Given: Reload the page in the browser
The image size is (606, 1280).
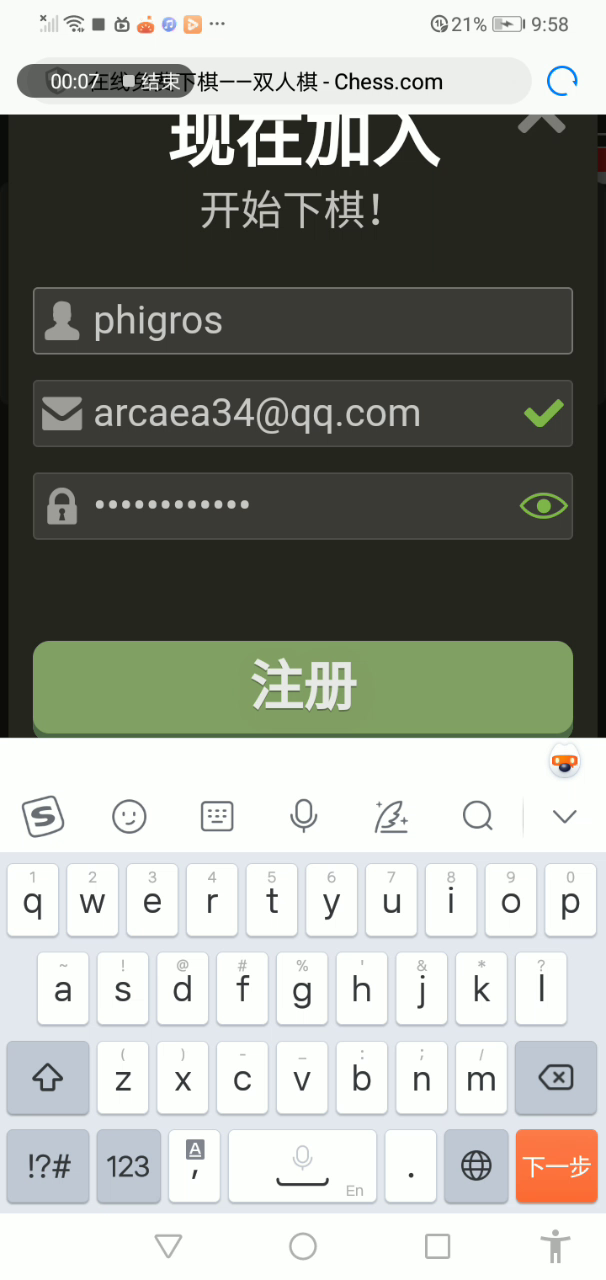Looking at the screenshot, I should [562, 81].
